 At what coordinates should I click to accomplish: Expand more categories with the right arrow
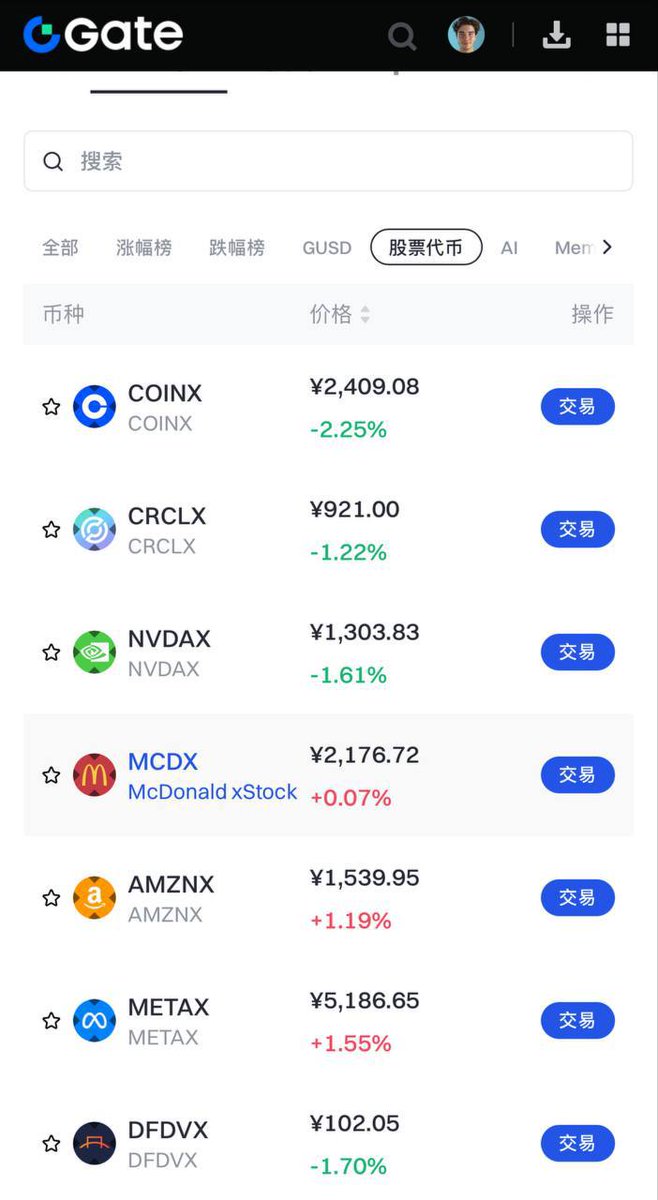coord(606,246)
